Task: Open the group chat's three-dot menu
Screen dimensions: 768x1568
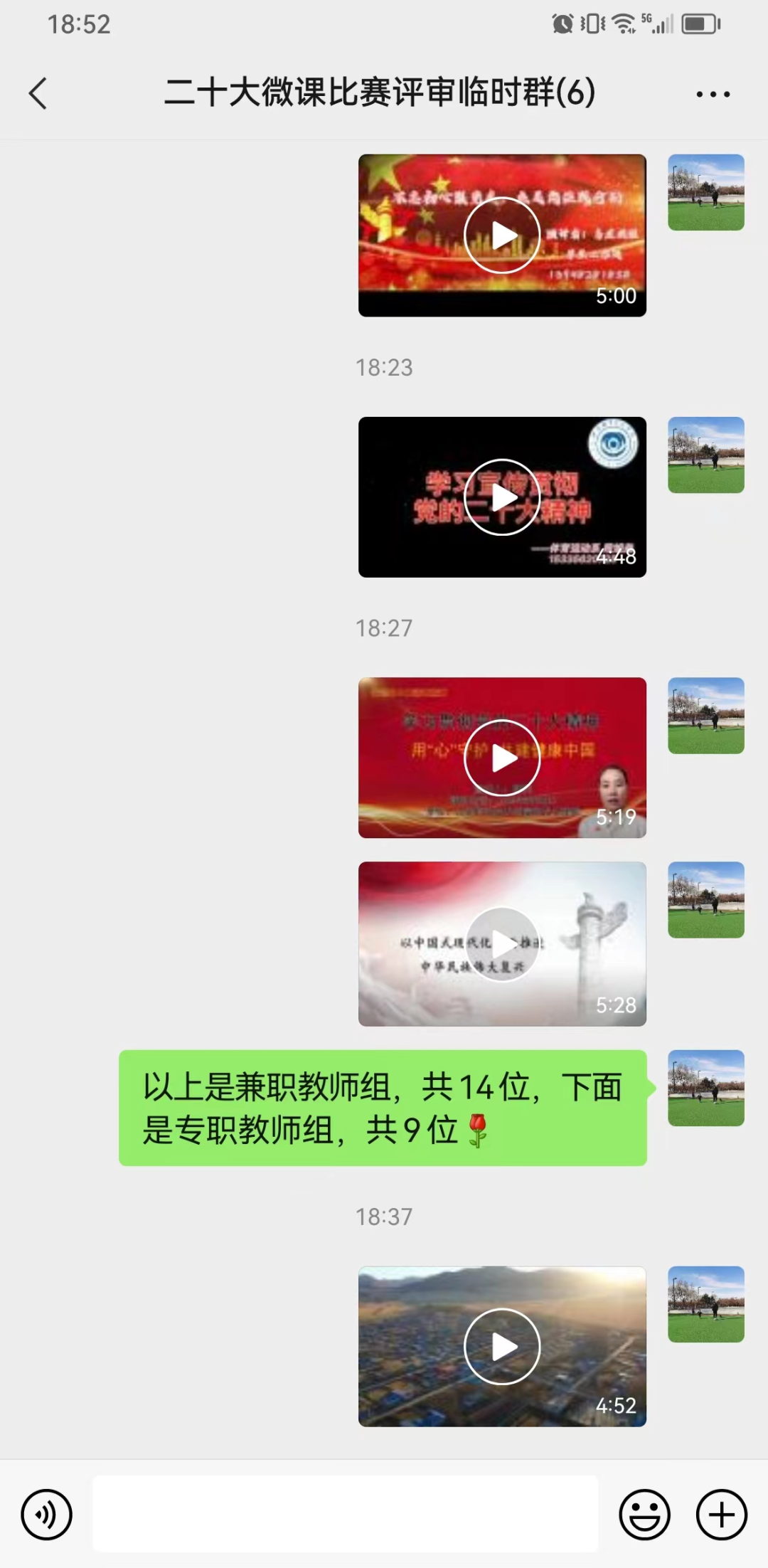Action: pyautogui.click(x=713, y=94)
